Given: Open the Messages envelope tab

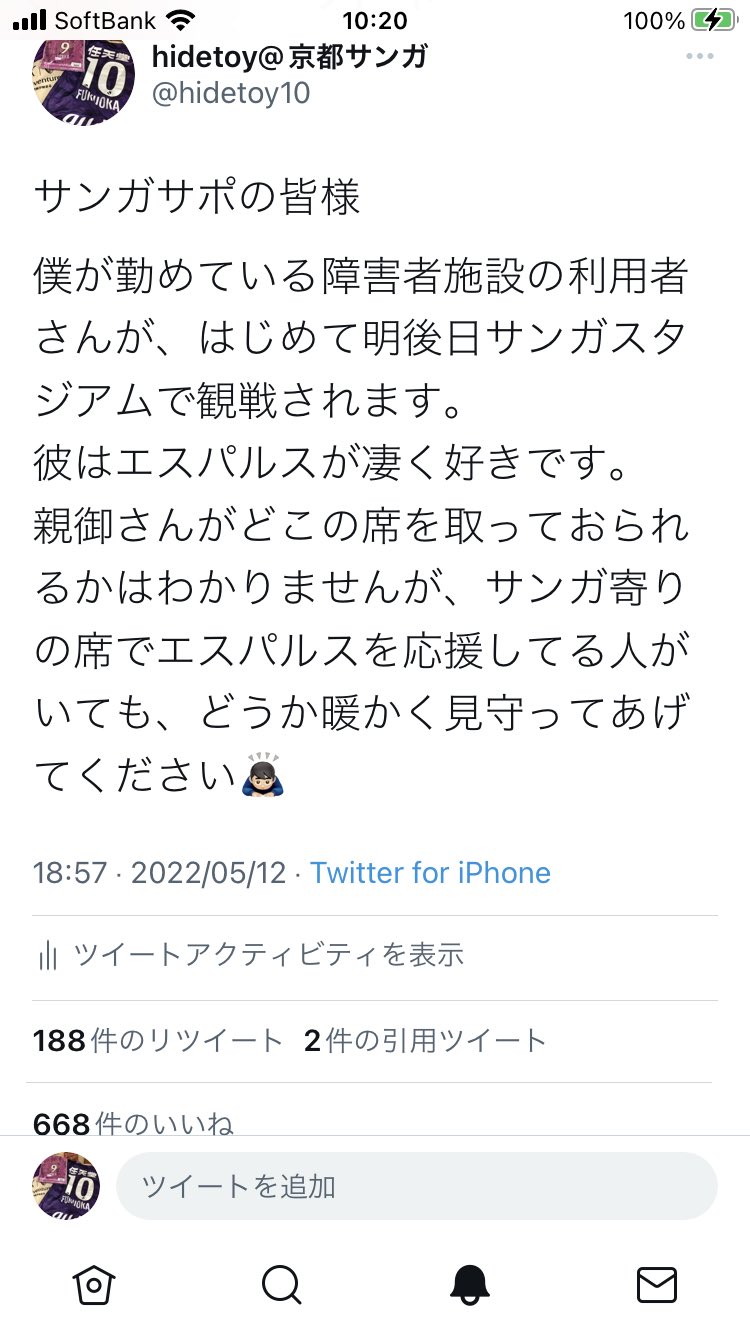Looking at the screenshot, I should tap(656, 1284).
